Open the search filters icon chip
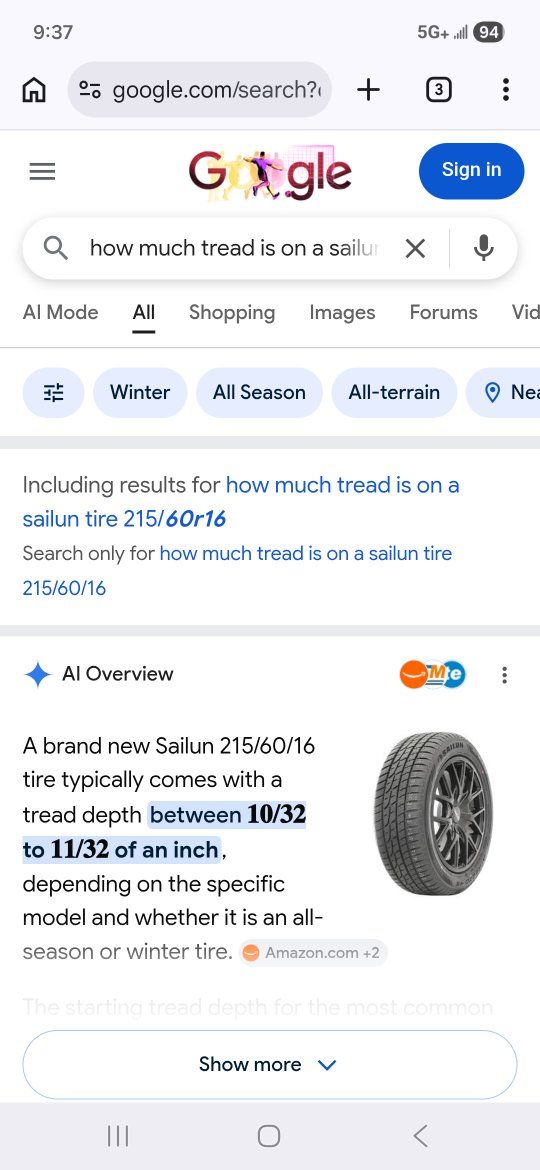The width and height of the screenshot is (540, 1170). [54, 392]
